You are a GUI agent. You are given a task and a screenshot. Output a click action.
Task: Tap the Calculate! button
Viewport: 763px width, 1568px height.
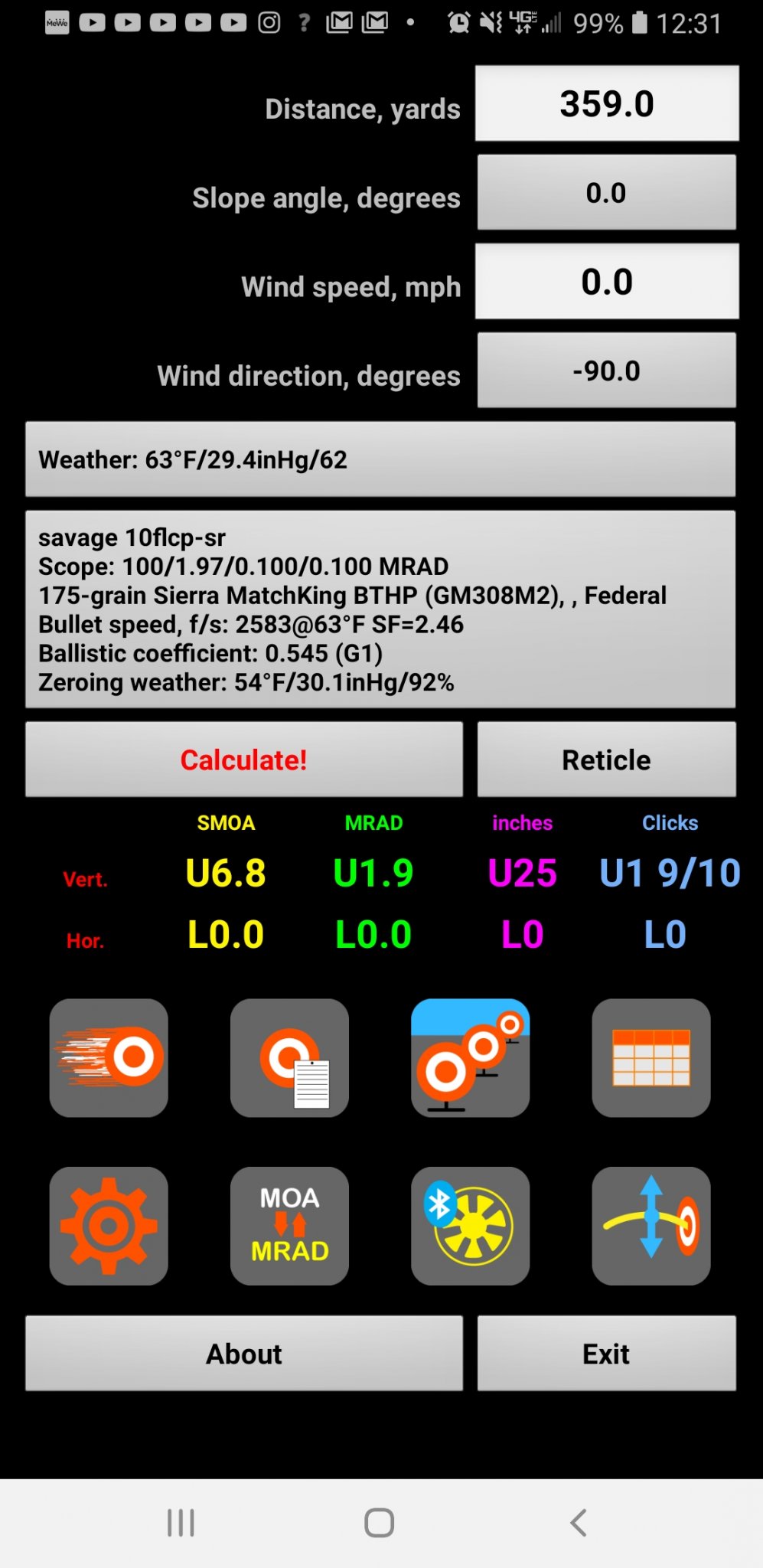[244, 759]
